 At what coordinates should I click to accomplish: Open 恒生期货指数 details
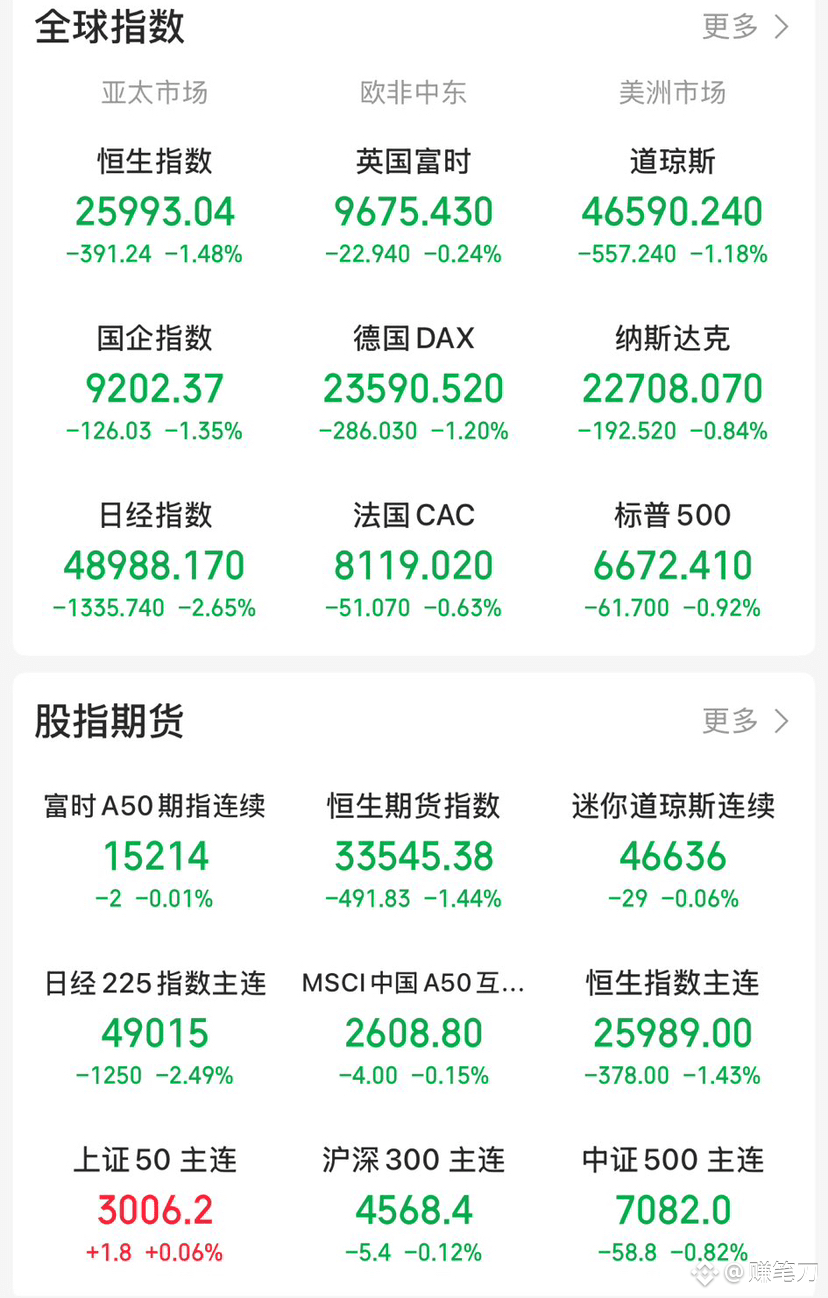tap(413, 856)
